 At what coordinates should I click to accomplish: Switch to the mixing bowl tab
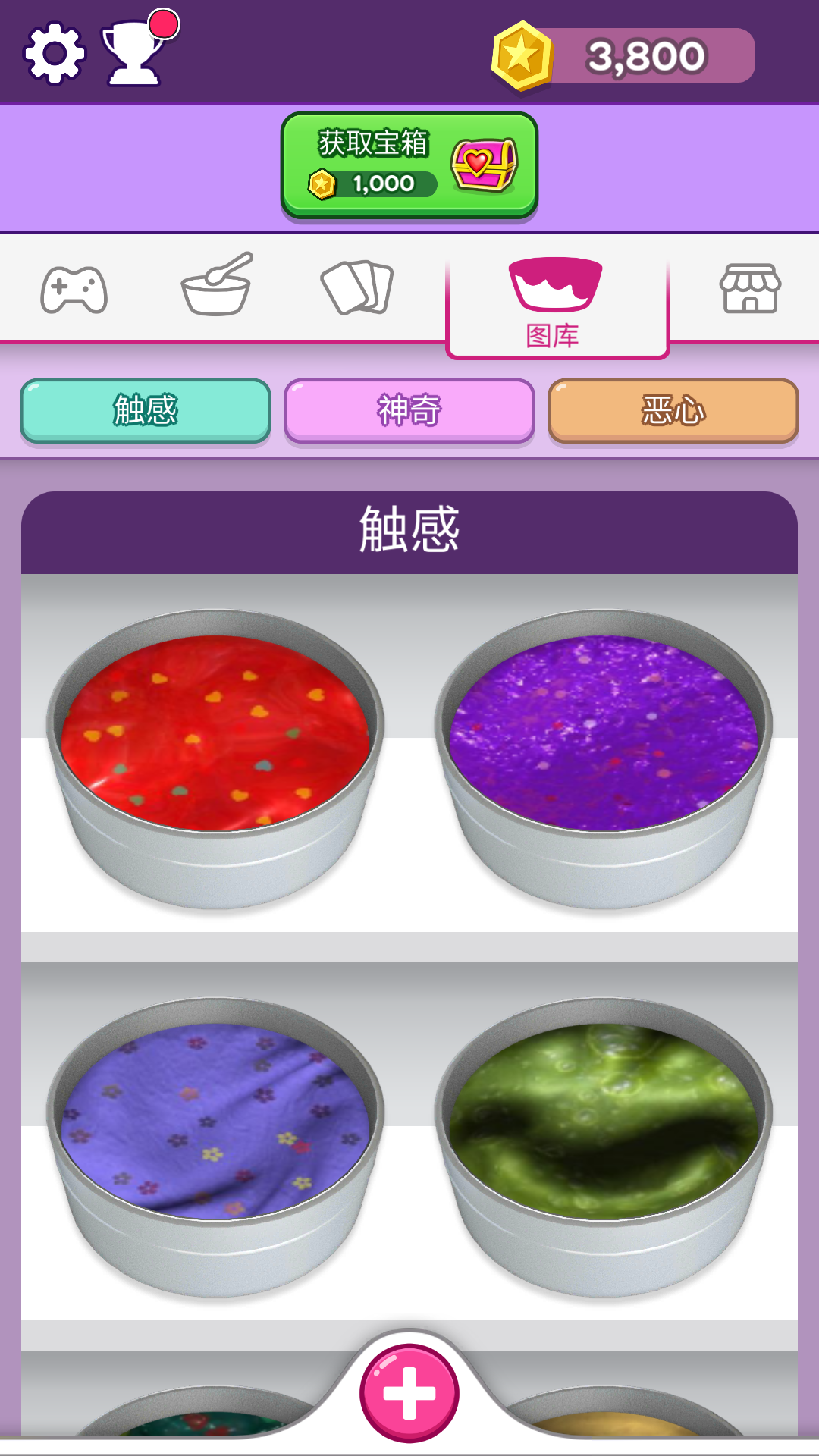click(x=217, y=286)
